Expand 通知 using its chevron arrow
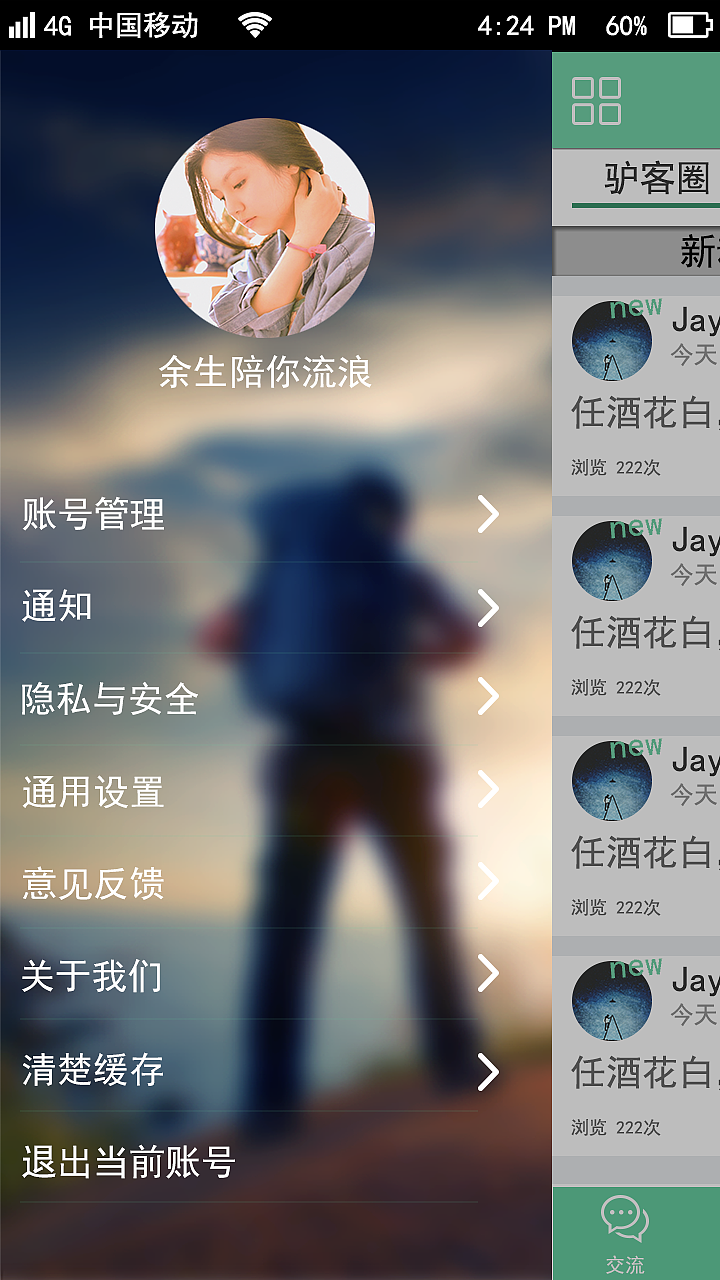Viewport: 720px width, 1280px height. [487, 608]
